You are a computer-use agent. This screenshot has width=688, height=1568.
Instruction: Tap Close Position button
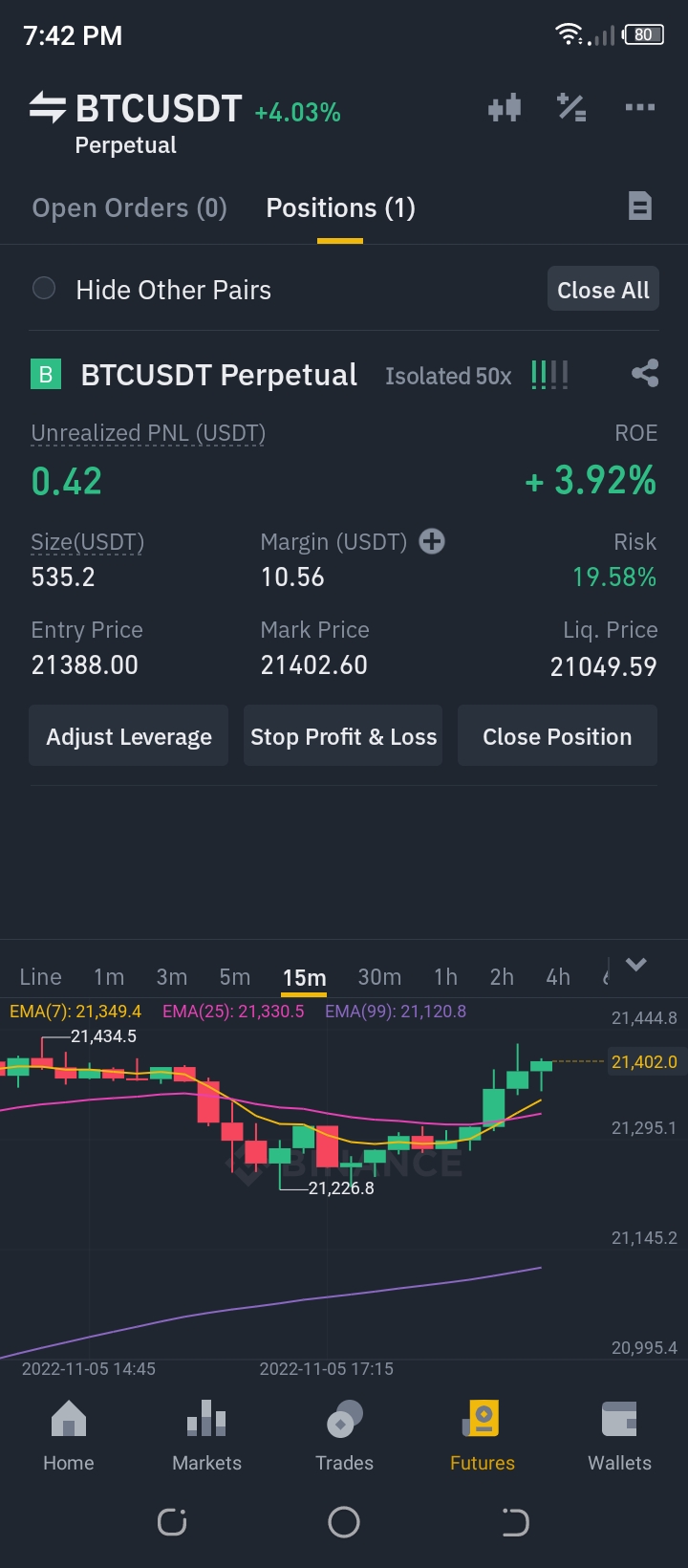click(x=557, y=736)
